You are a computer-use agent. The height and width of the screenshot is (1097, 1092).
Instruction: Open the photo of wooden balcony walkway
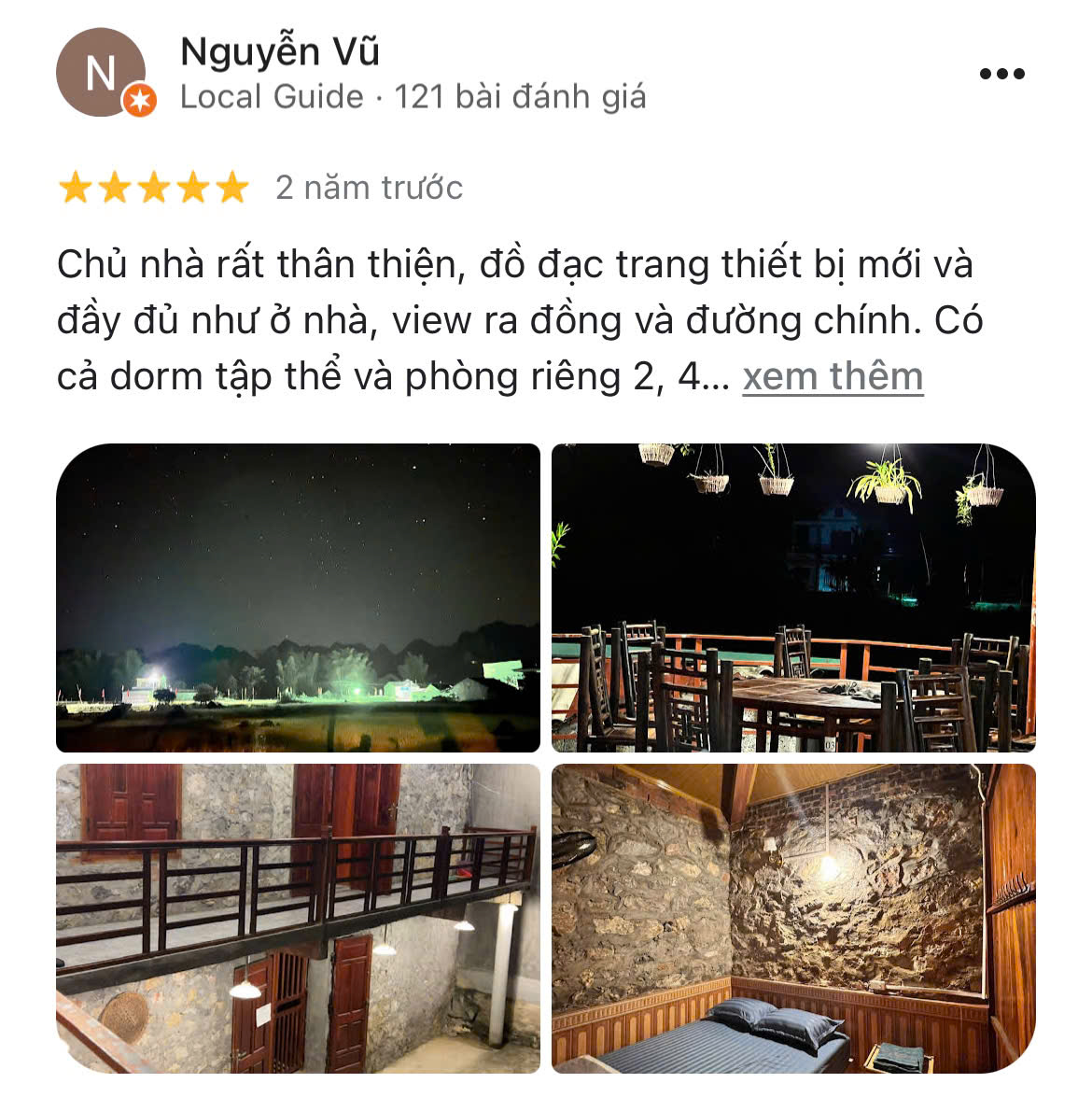[x=298, y=918]
